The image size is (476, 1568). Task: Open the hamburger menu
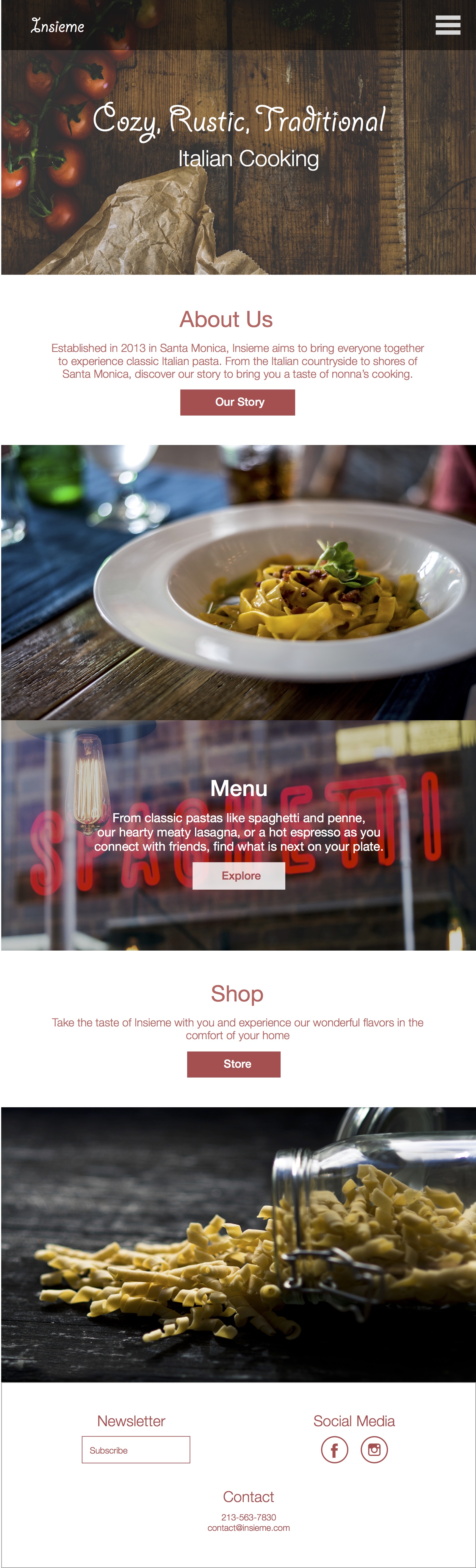point(447,25)
